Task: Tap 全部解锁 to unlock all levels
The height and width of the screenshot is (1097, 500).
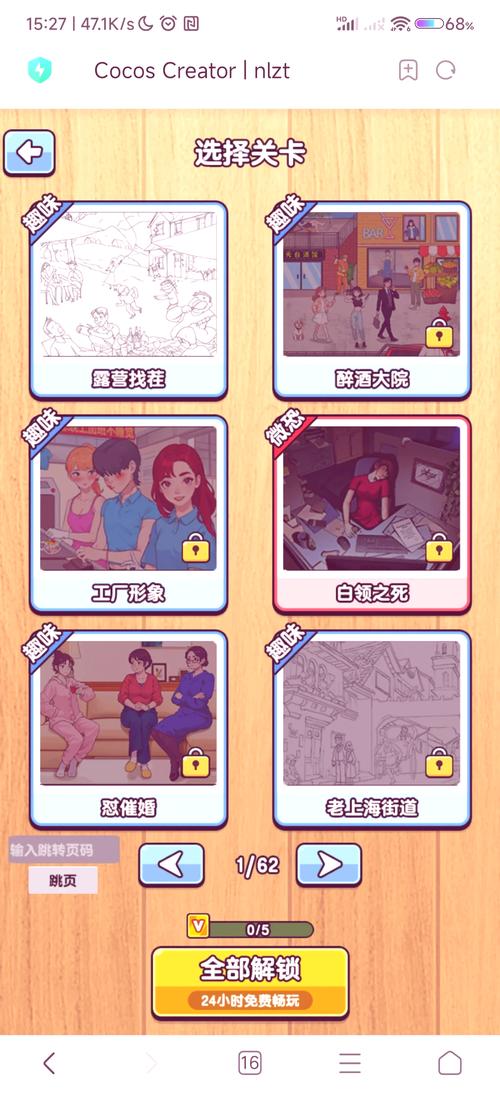Action: pos(250,982)
